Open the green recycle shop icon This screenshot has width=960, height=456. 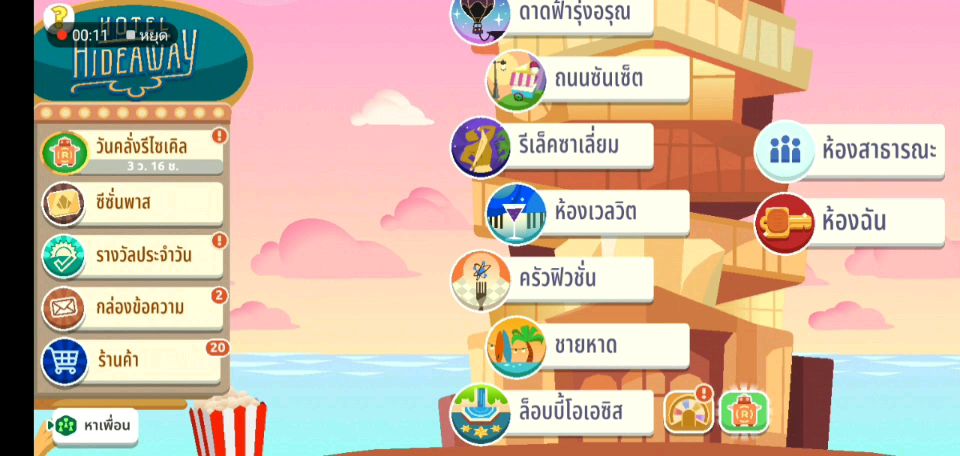tap(743, 412)
